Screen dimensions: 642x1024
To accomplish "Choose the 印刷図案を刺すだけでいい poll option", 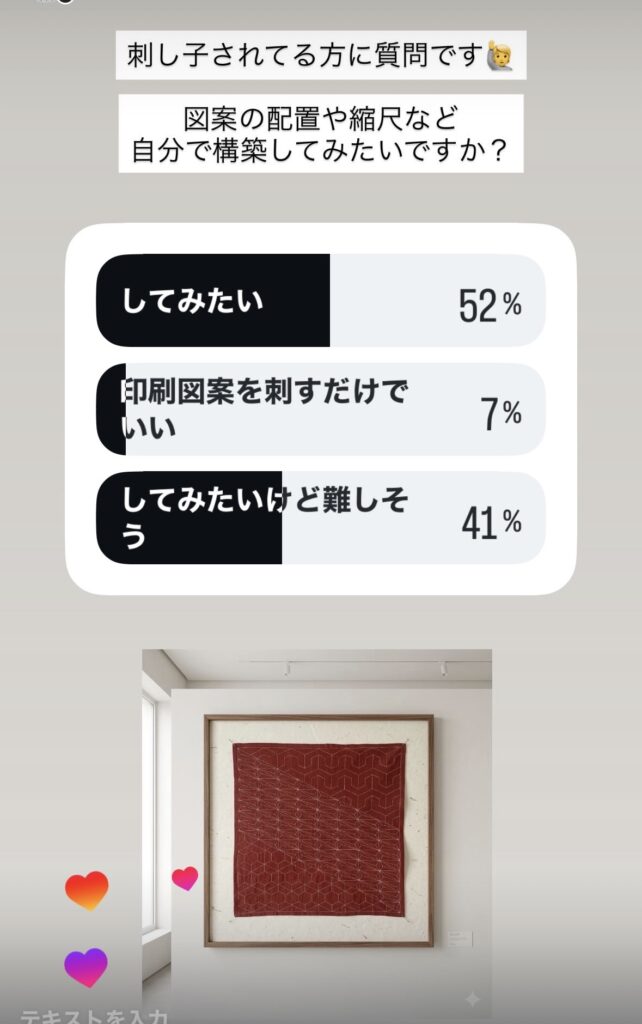I will tap(320, 410).
